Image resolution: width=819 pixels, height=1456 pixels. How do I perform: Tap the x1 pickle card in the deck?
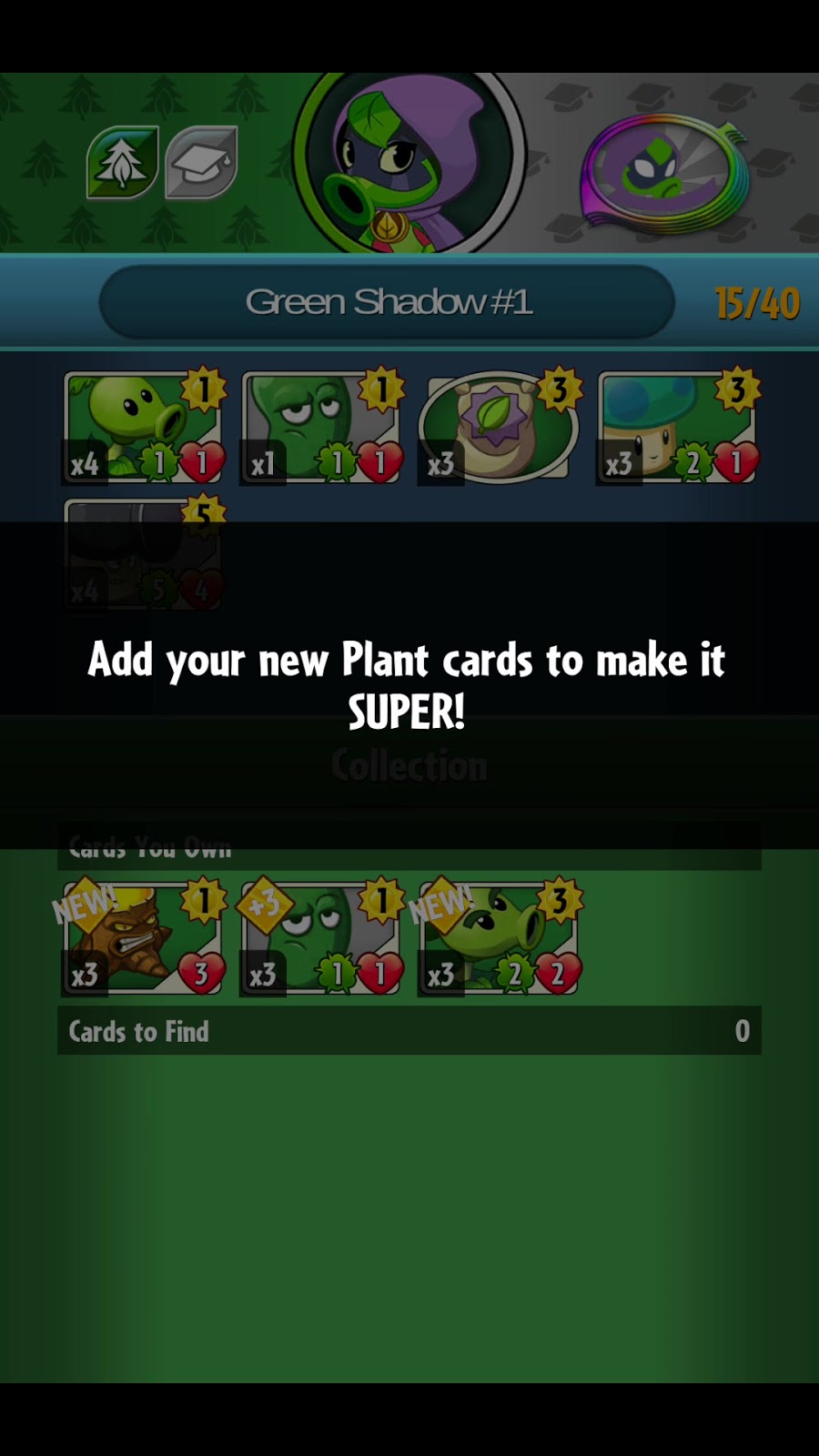[x=318, y=426]
